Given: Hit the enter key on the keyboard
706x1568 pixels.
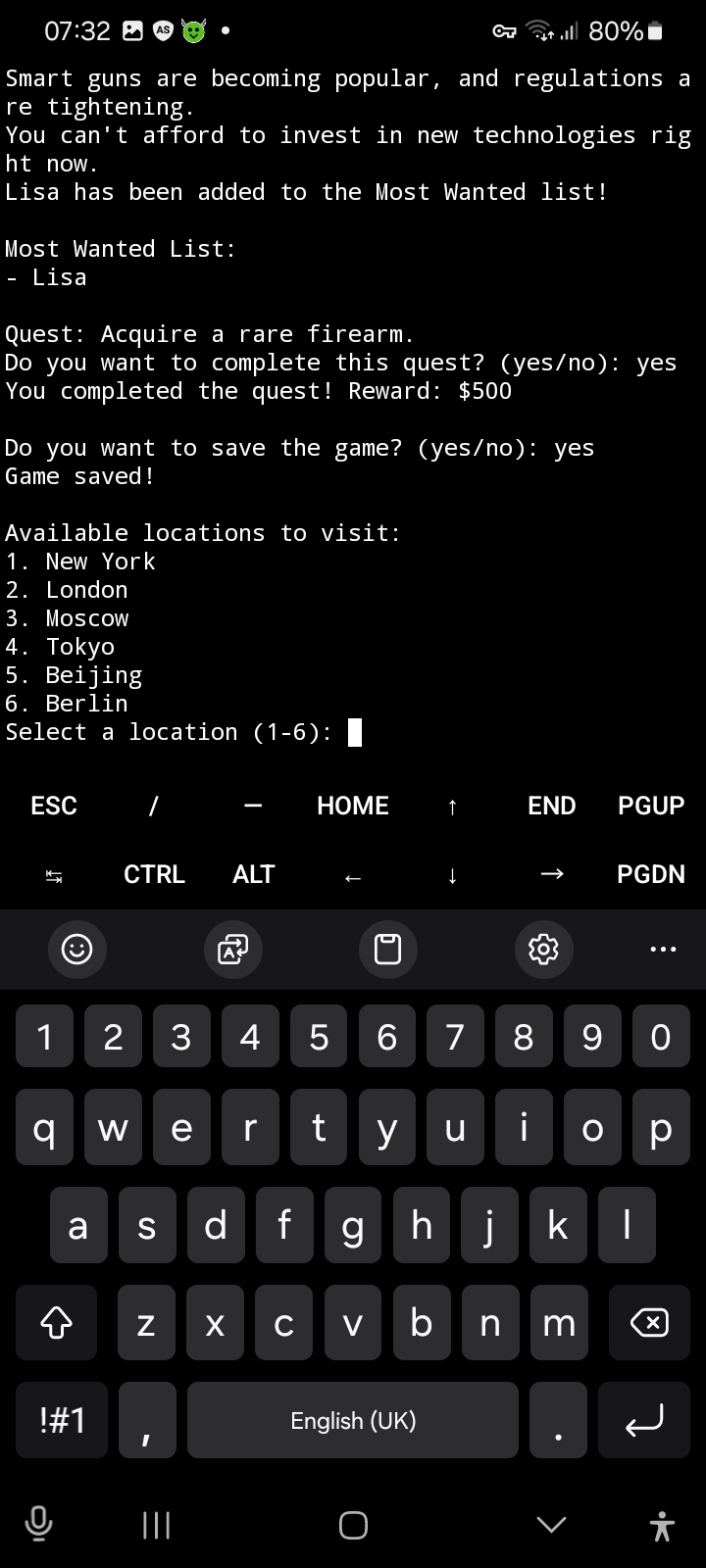Looking at the screenshot, I should point(644,1420).
